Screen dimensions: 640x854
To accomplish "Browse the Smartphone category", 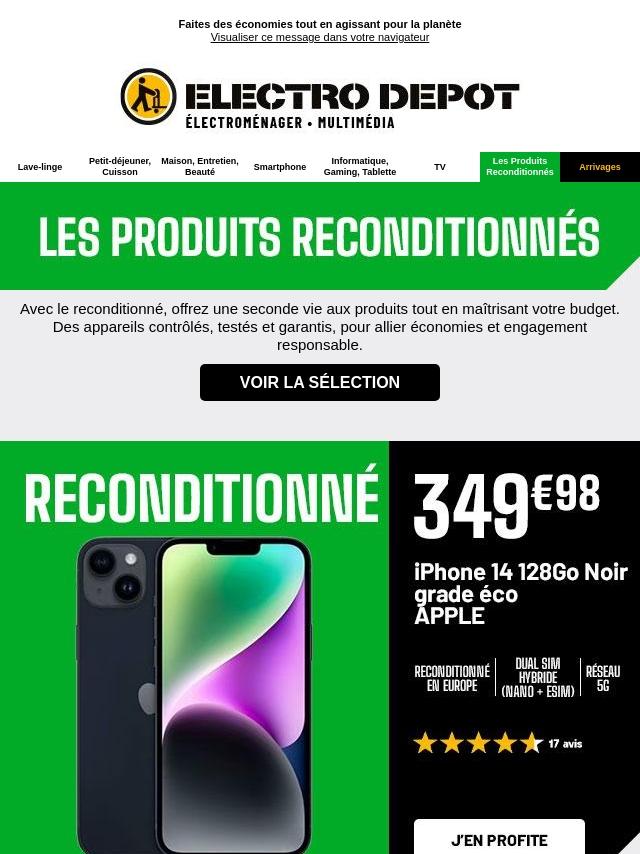I will tap(280, 167).
